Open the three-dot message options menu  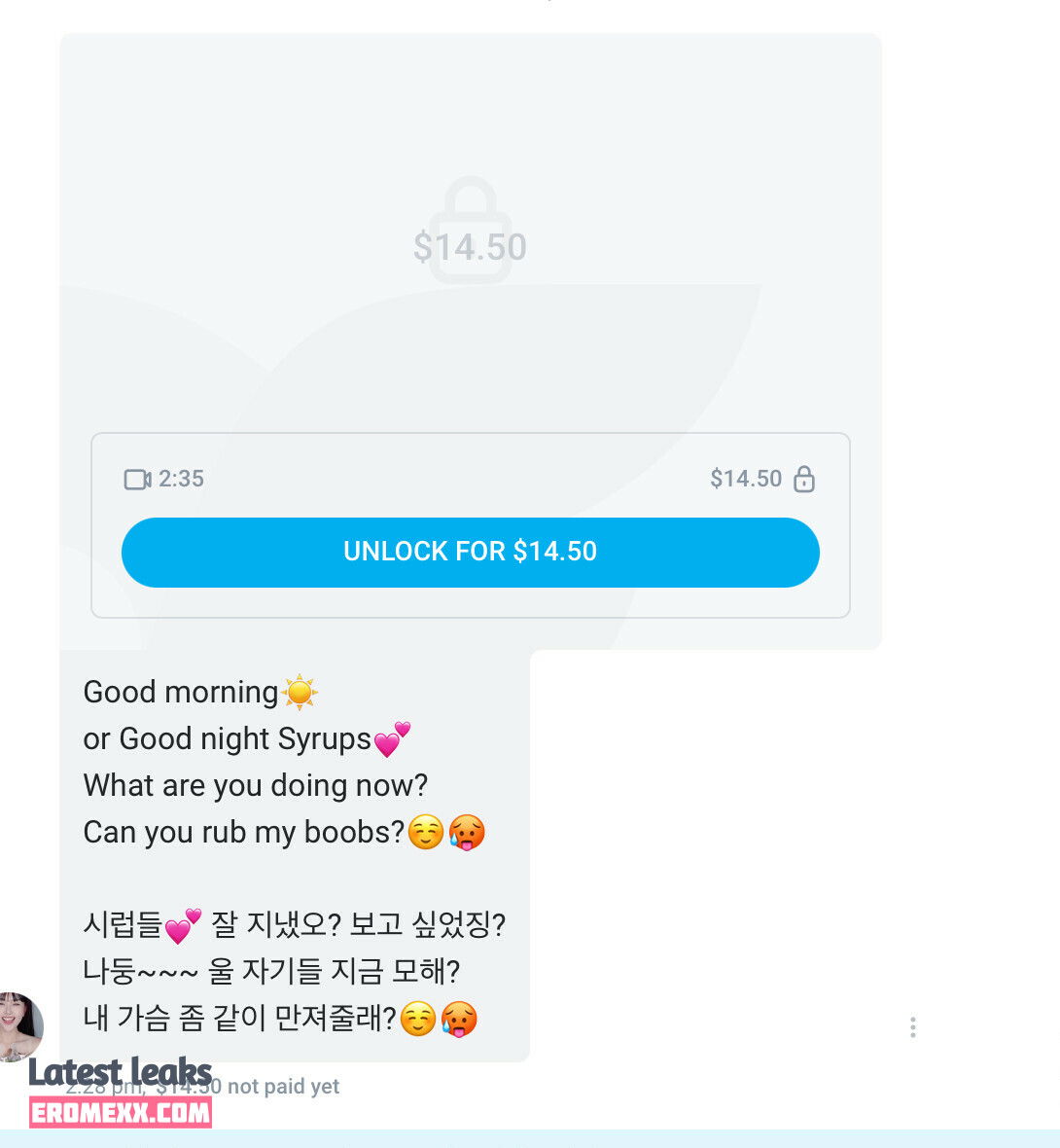click(912, 1027)
